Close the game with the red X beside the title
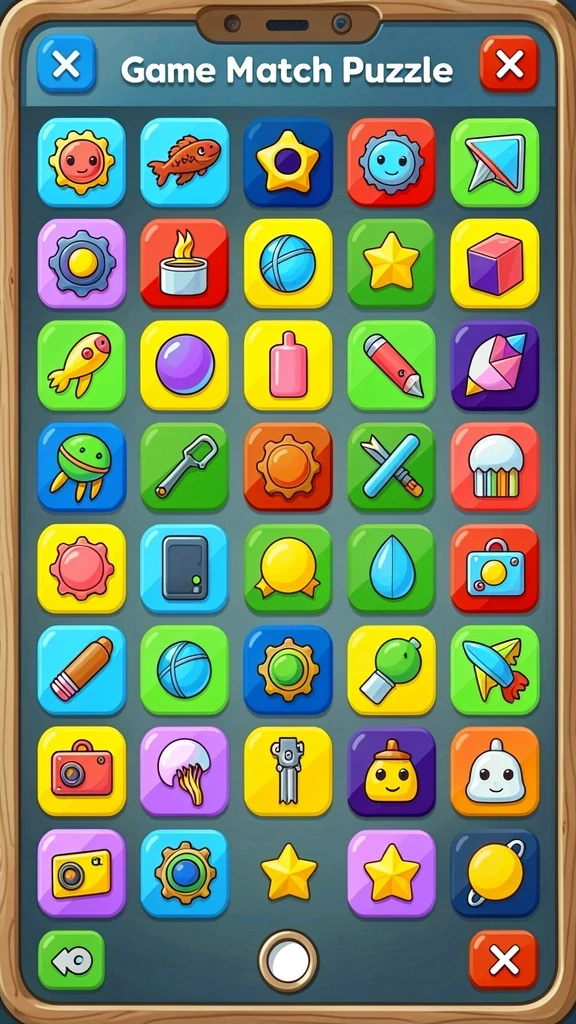The width and height of the screenshot is (576, 1024). (x=509, y=63)
